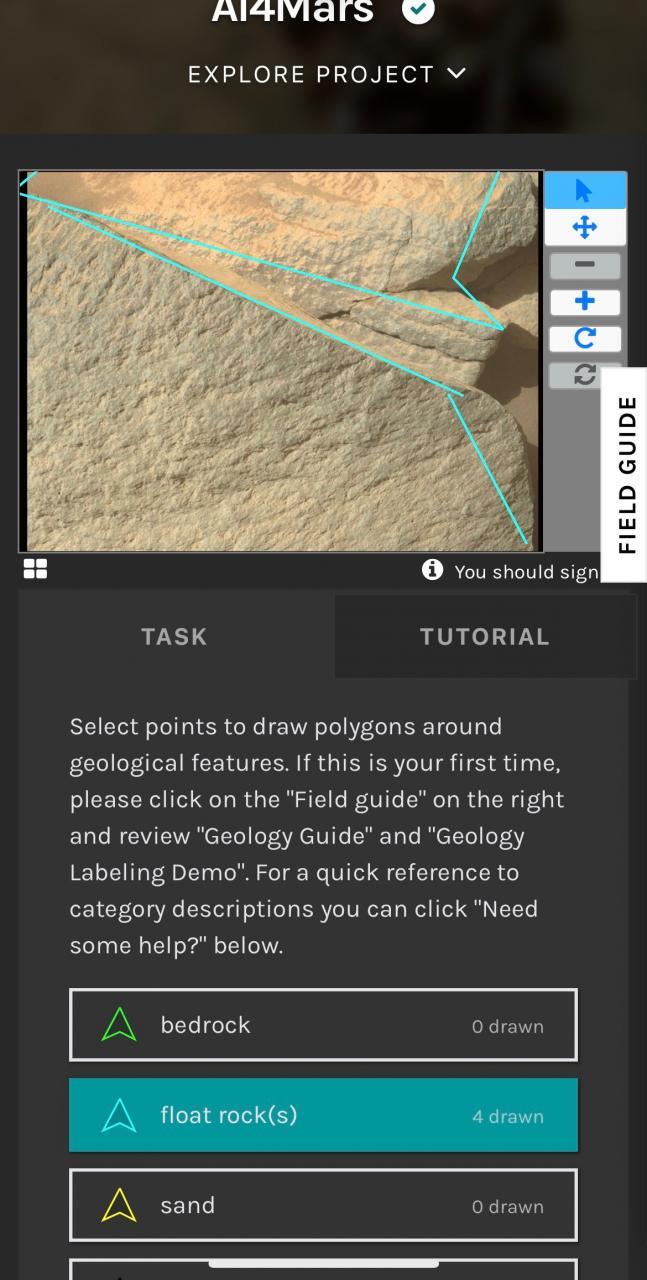647x1280 pixels.
Task: Select the float rock(s) category
Action: (x=323, y=1115)
